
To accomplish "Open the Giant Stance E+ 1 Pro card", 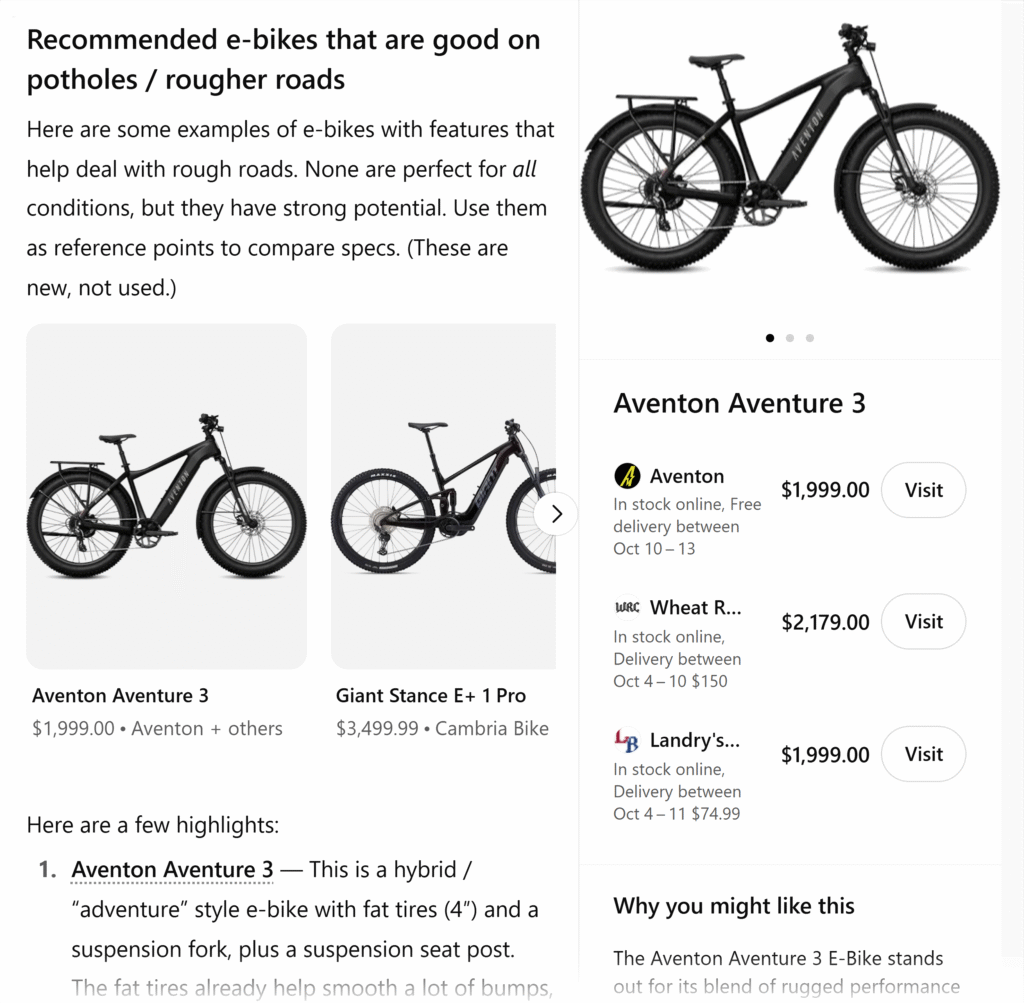I will point(443,497).
